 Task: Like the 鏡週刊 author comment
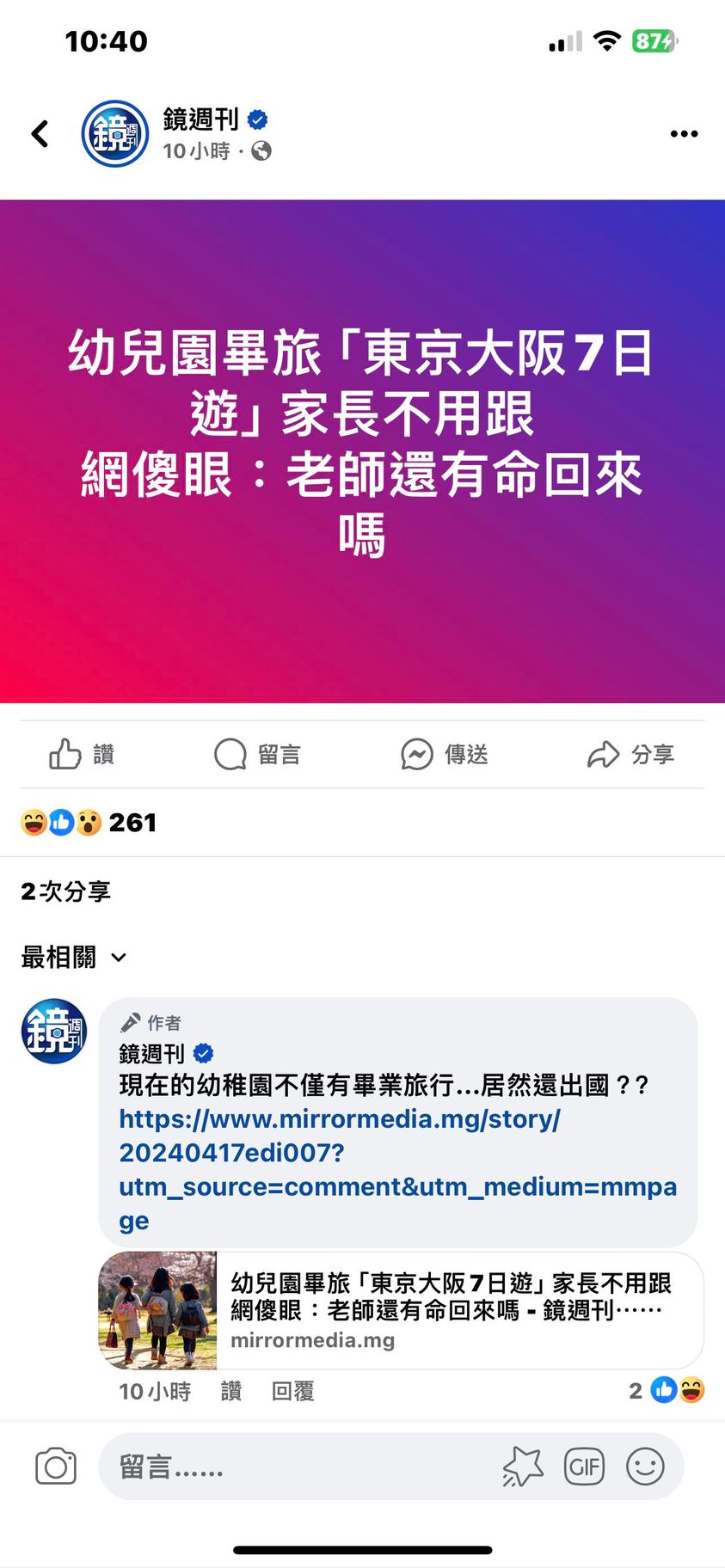(231, 1391)
